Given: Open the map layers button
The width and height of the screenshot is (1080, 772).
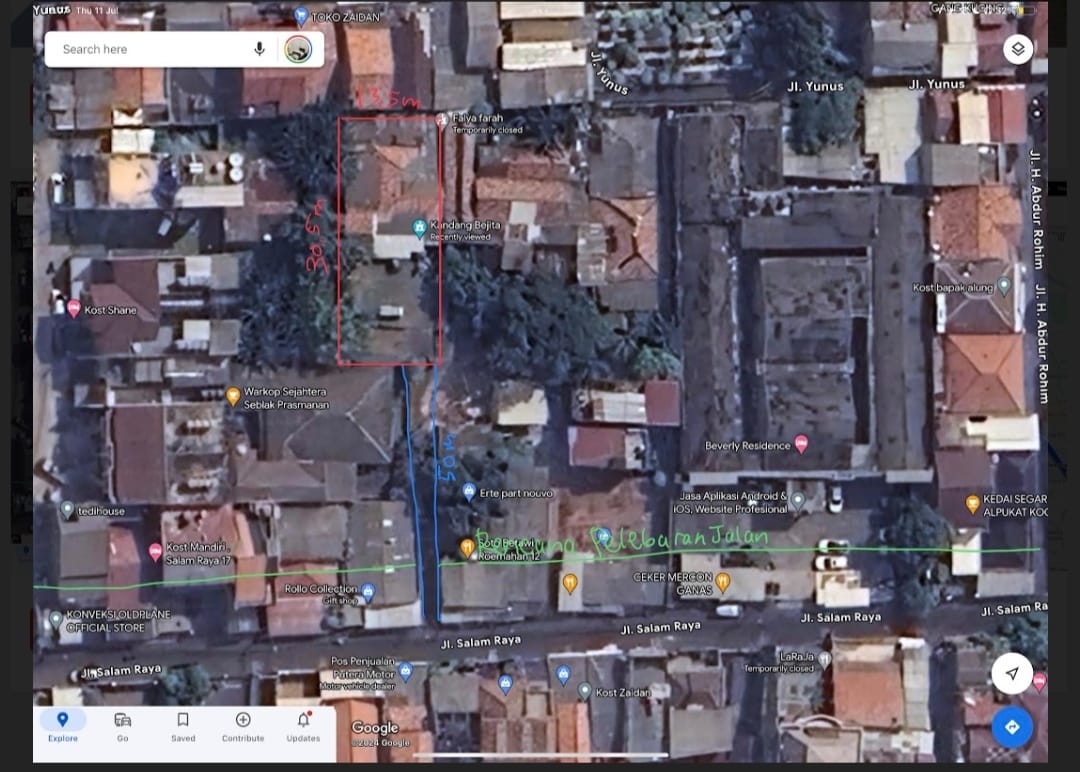Looking at the screenshot, I should [x=1017, y=49].
